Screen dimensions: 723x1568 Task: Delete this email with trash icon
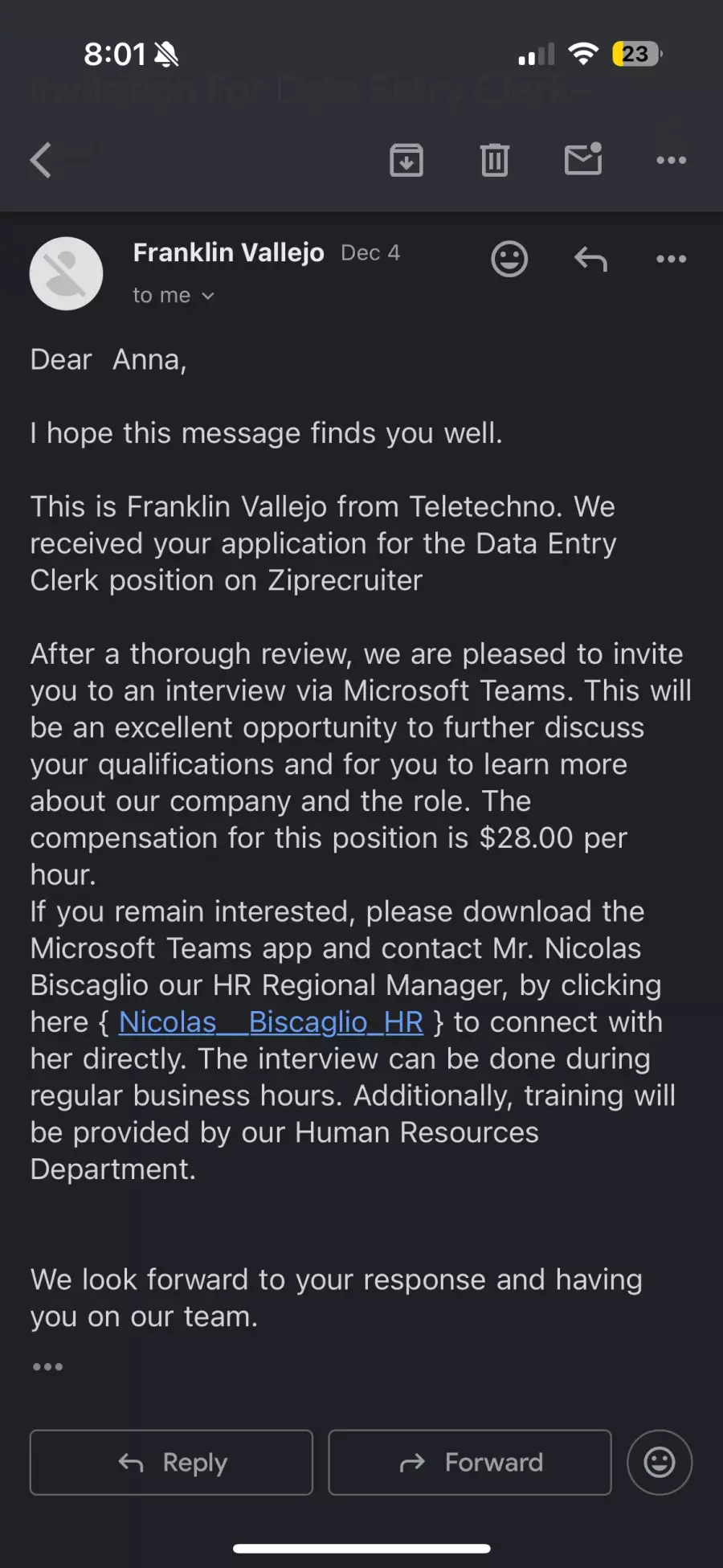495,160
